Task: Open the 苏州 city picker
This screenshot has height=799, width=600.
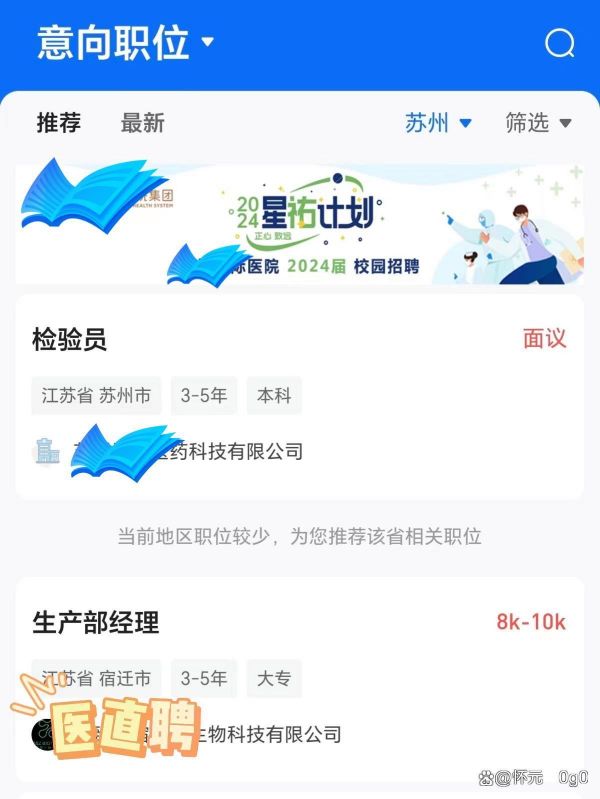Action: (437, 123)
